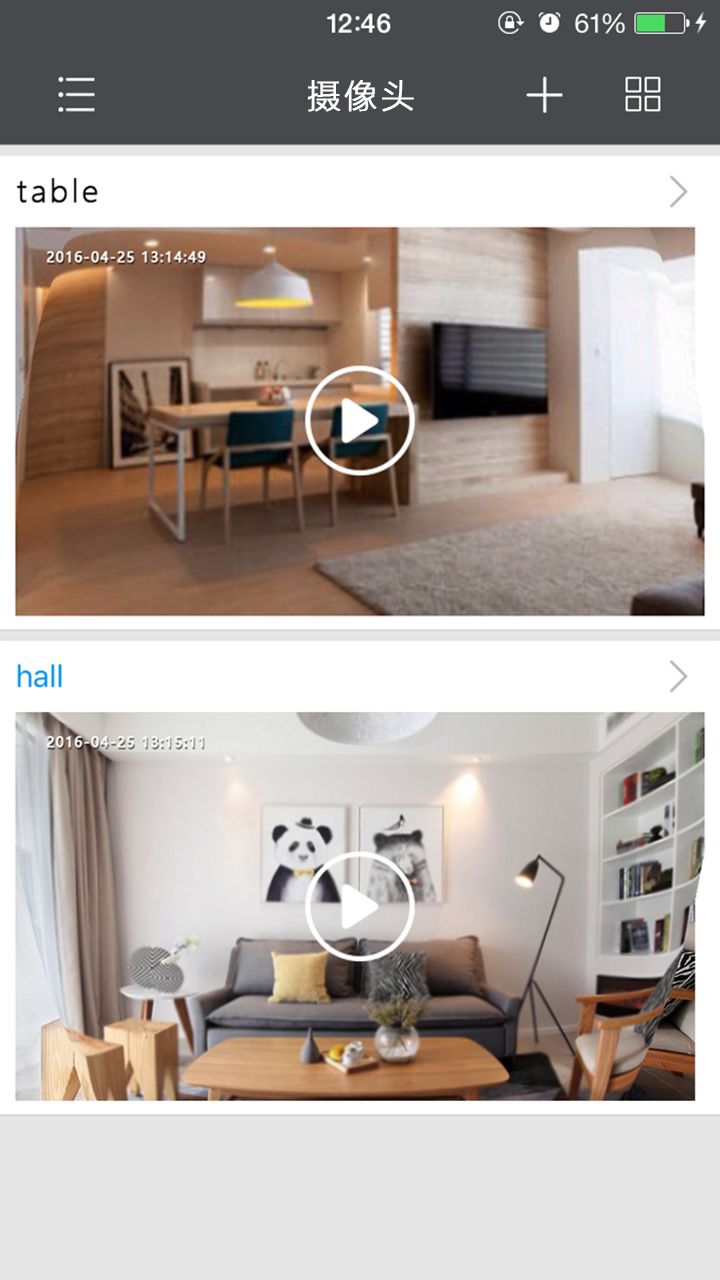Play the table camera live feed

point(359,420)
